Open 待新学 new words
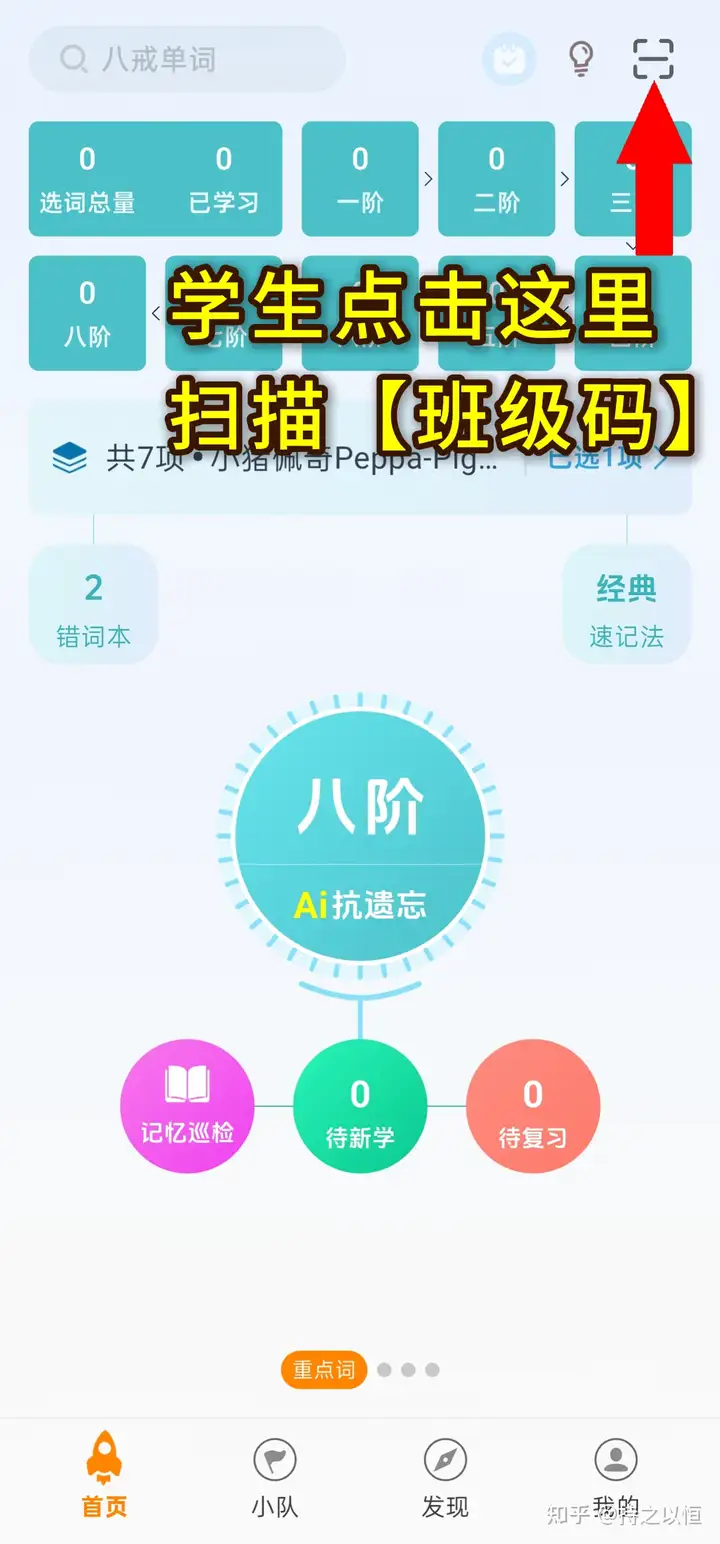This screenshot has width=720, height=1544. 360,1106
